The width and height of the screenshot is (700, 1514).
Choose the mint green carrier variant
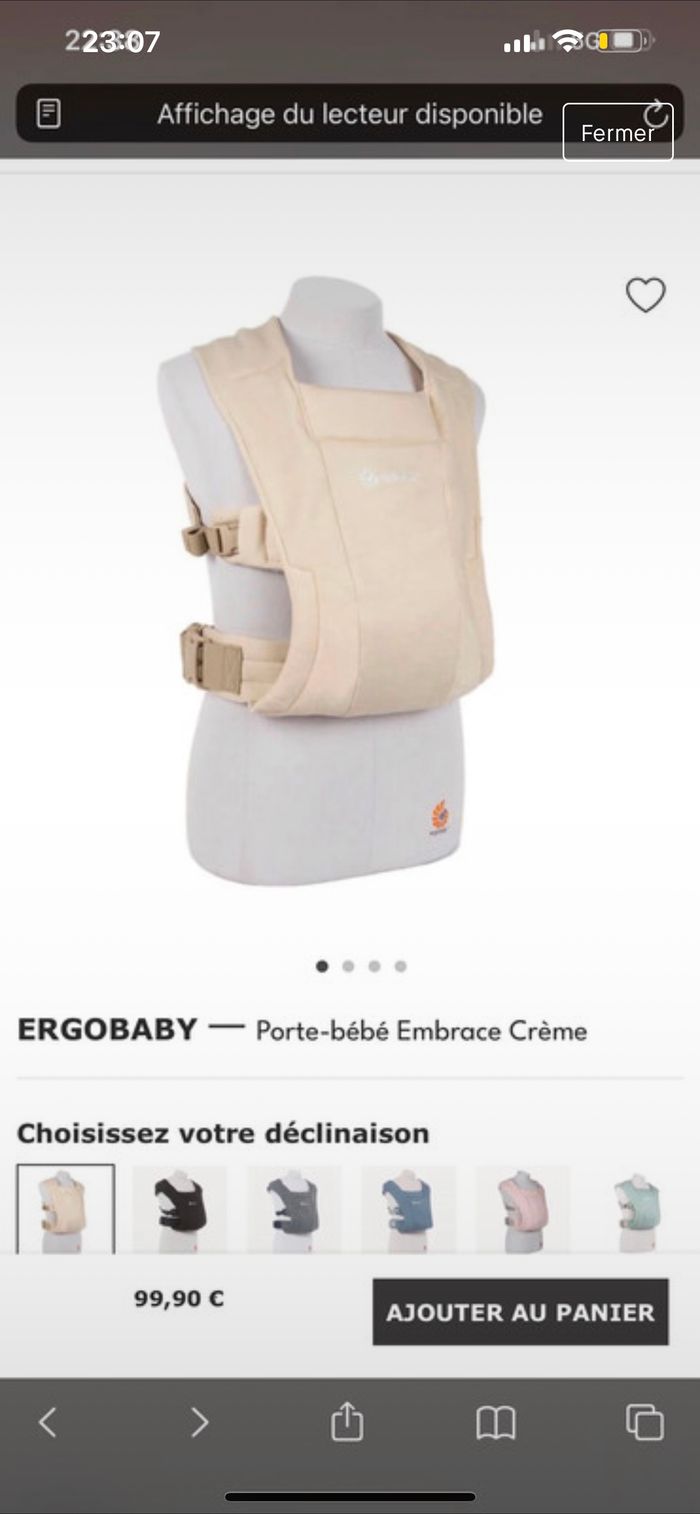click(637, 1208)
